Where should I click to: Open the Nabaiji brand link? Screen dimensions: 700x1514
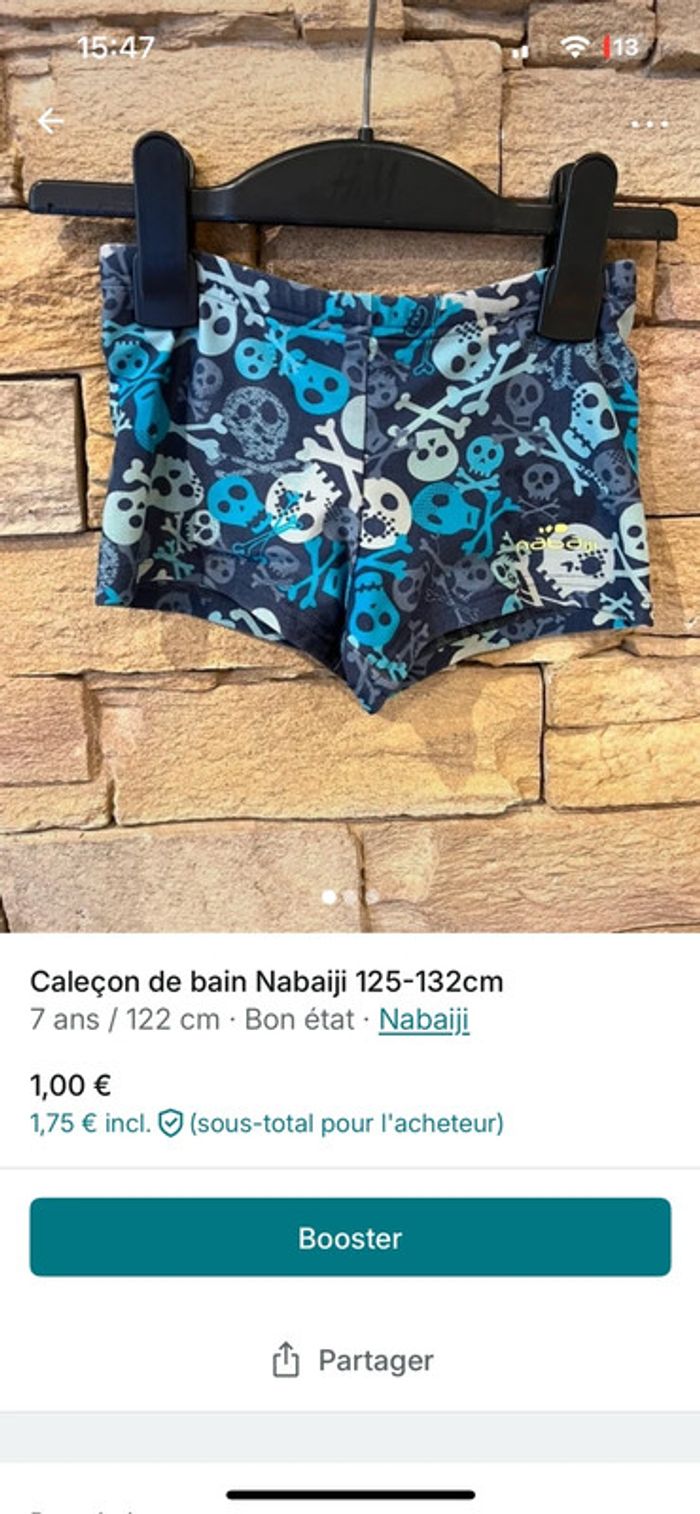click(423, 1020)
